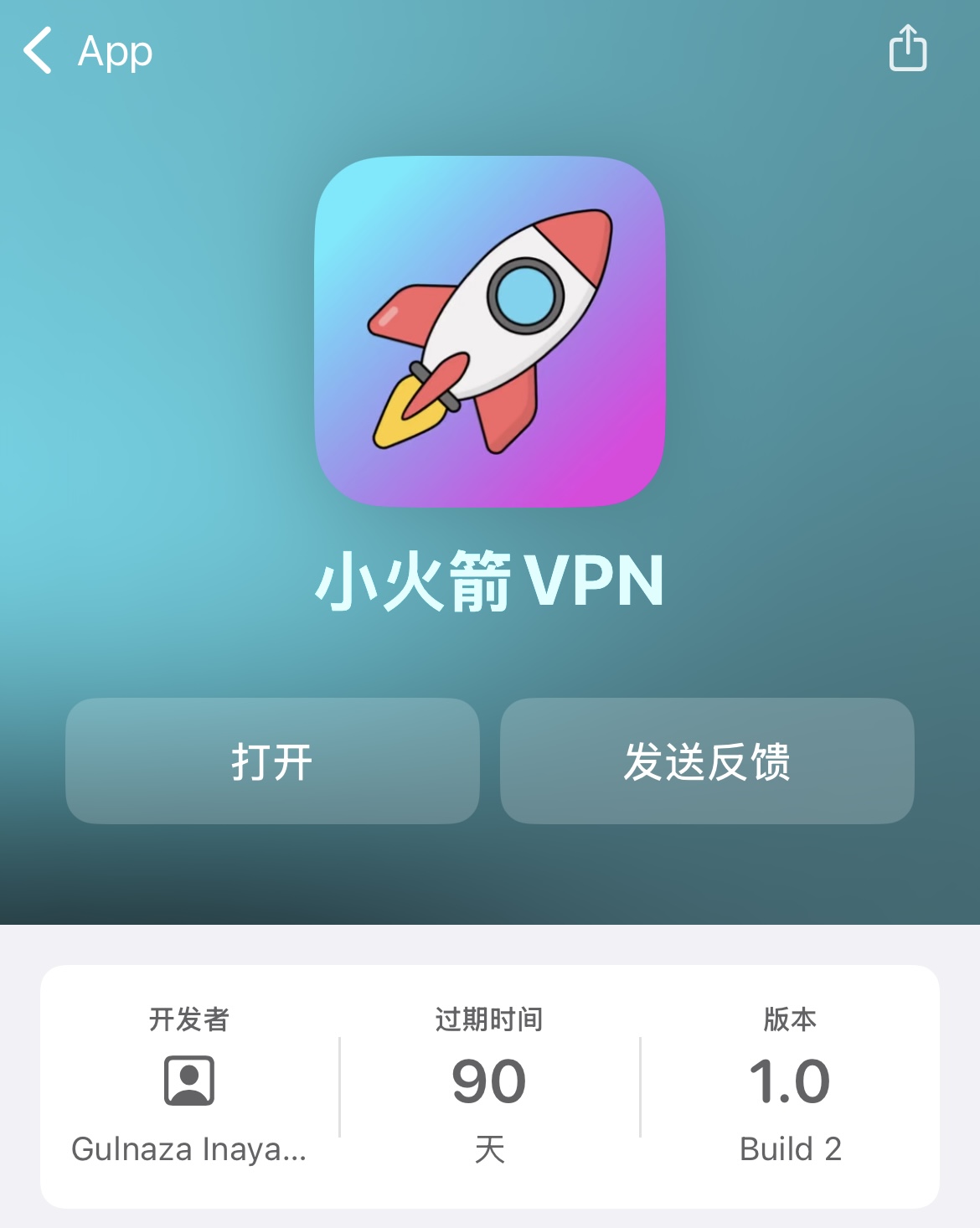Open the share sheet via export icon
Viewport: 980px width, 1228px height.
(x=907, y=51)
